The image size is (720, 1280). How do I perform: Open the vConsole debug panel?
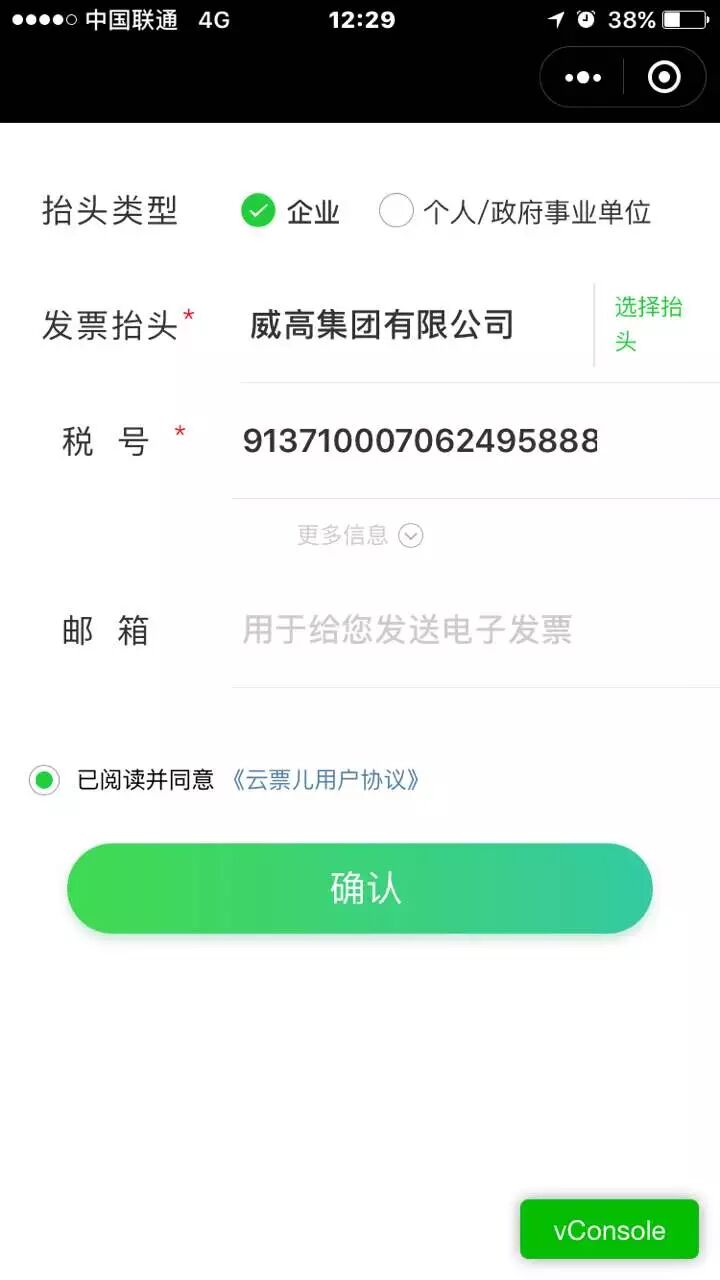609,1230
